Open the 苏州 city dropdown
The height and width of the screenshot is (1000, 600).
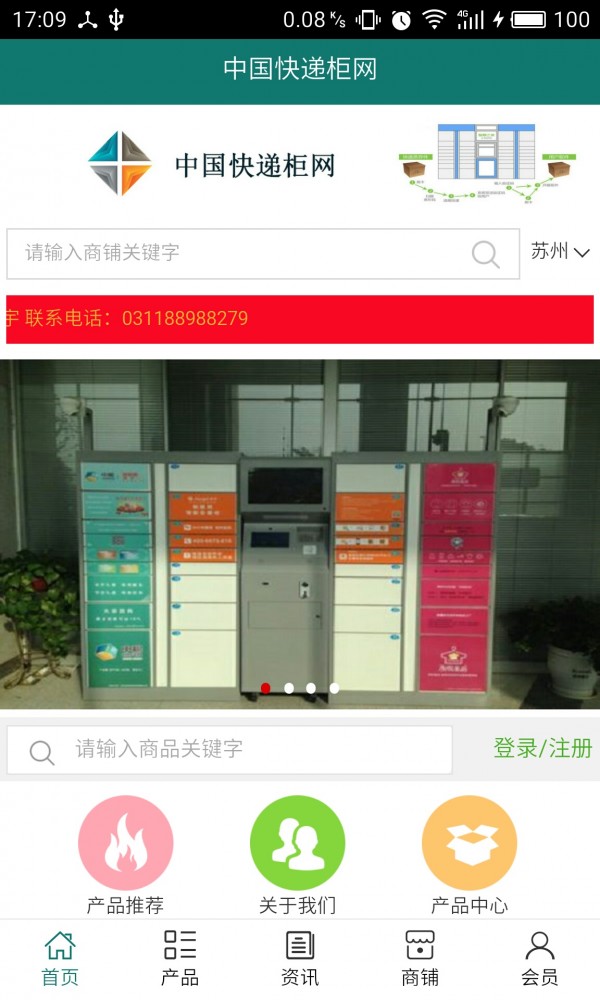560,252
